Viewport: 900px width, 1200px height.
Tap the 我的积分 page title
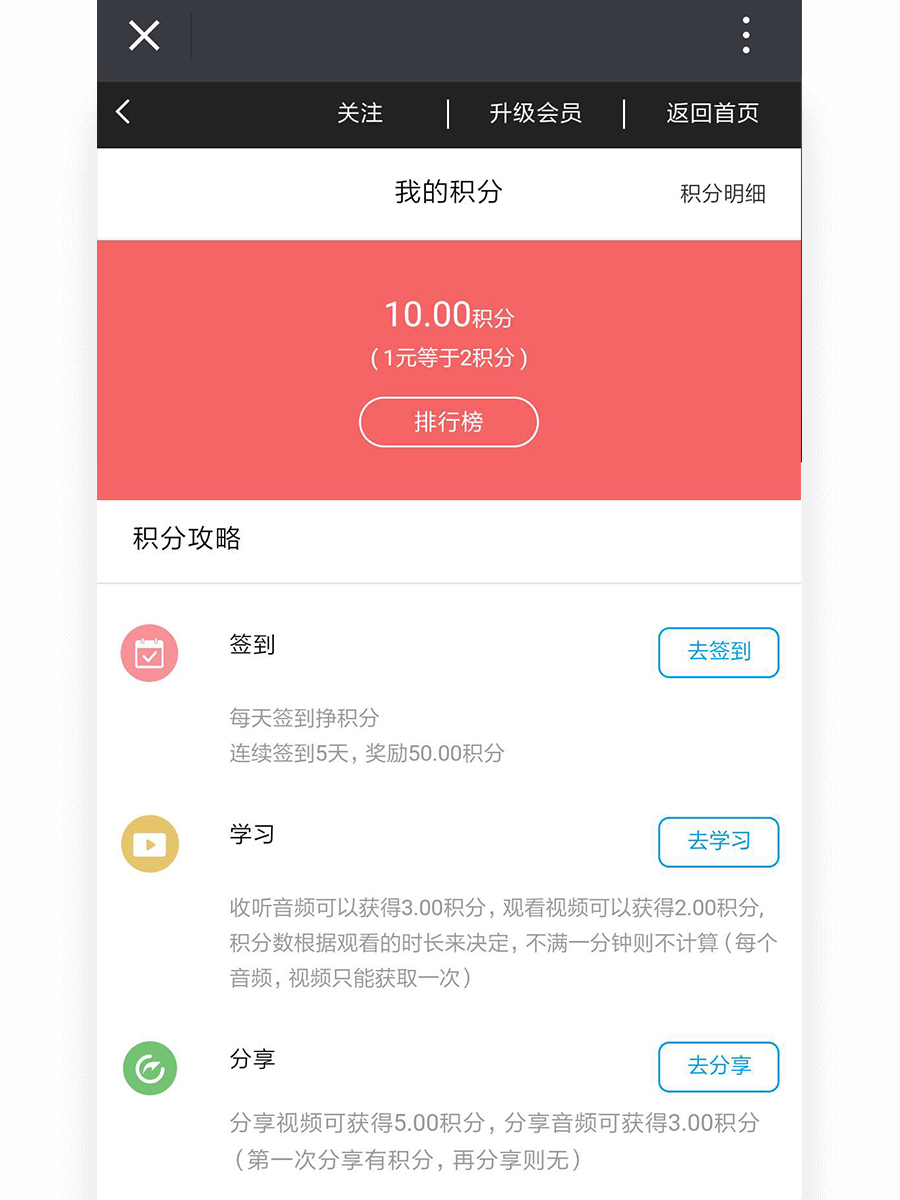coord(448,192)
